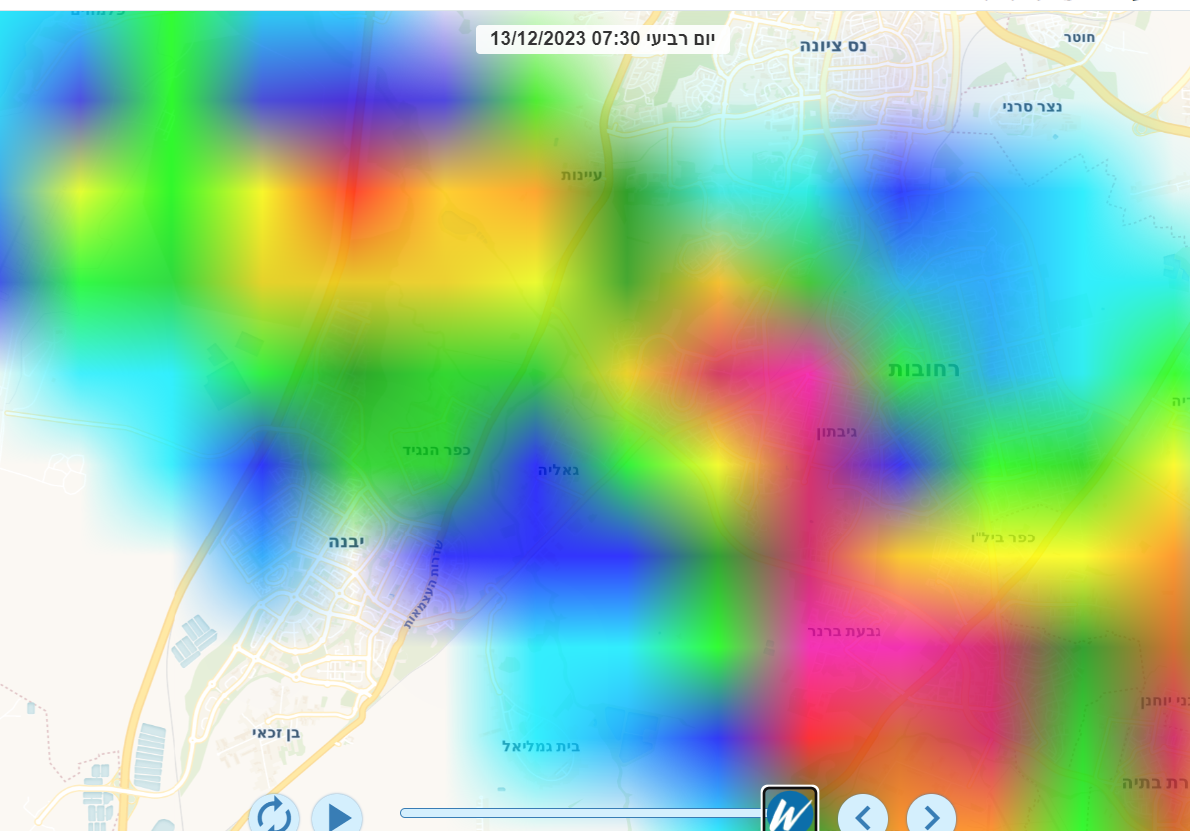Play the rain radar animation
Viewport: 1190px width, 831px height.
pyautogui.click(x=337, y=815)
